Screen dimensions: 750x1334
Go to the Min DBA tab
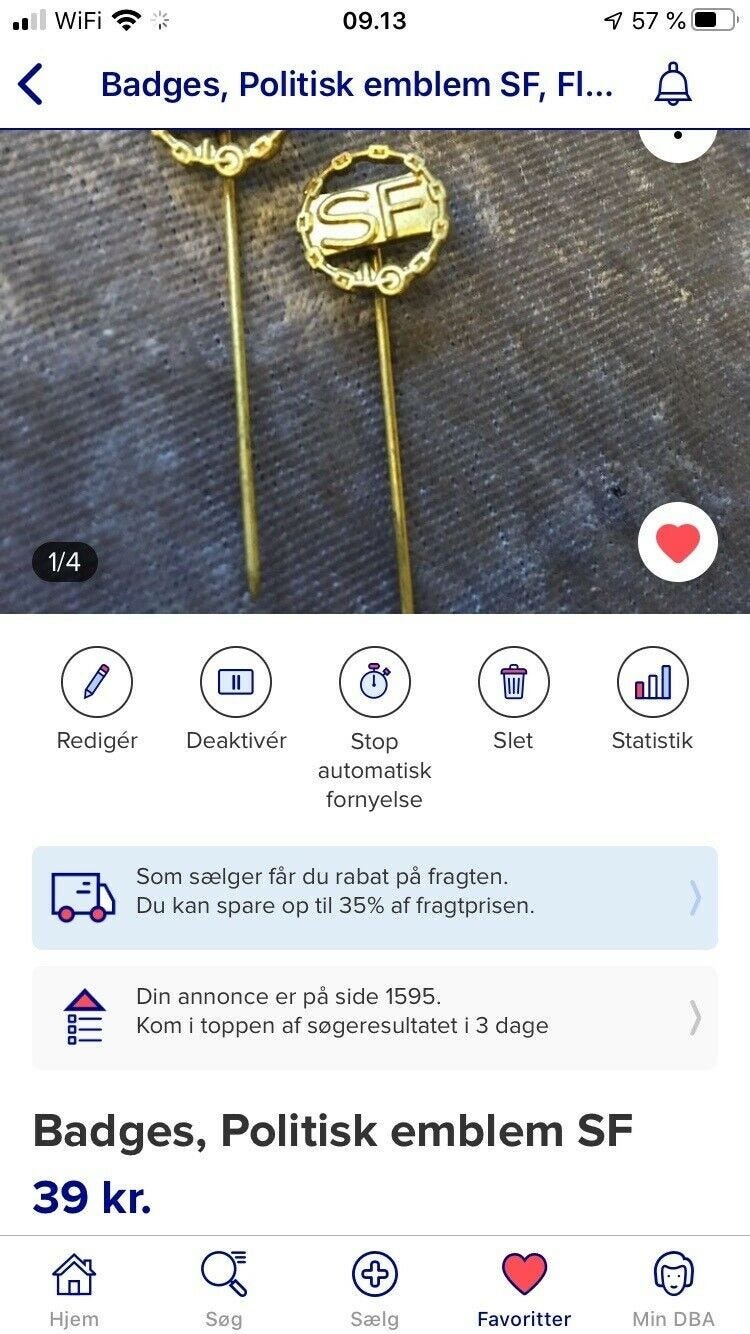coord(674,1288)
